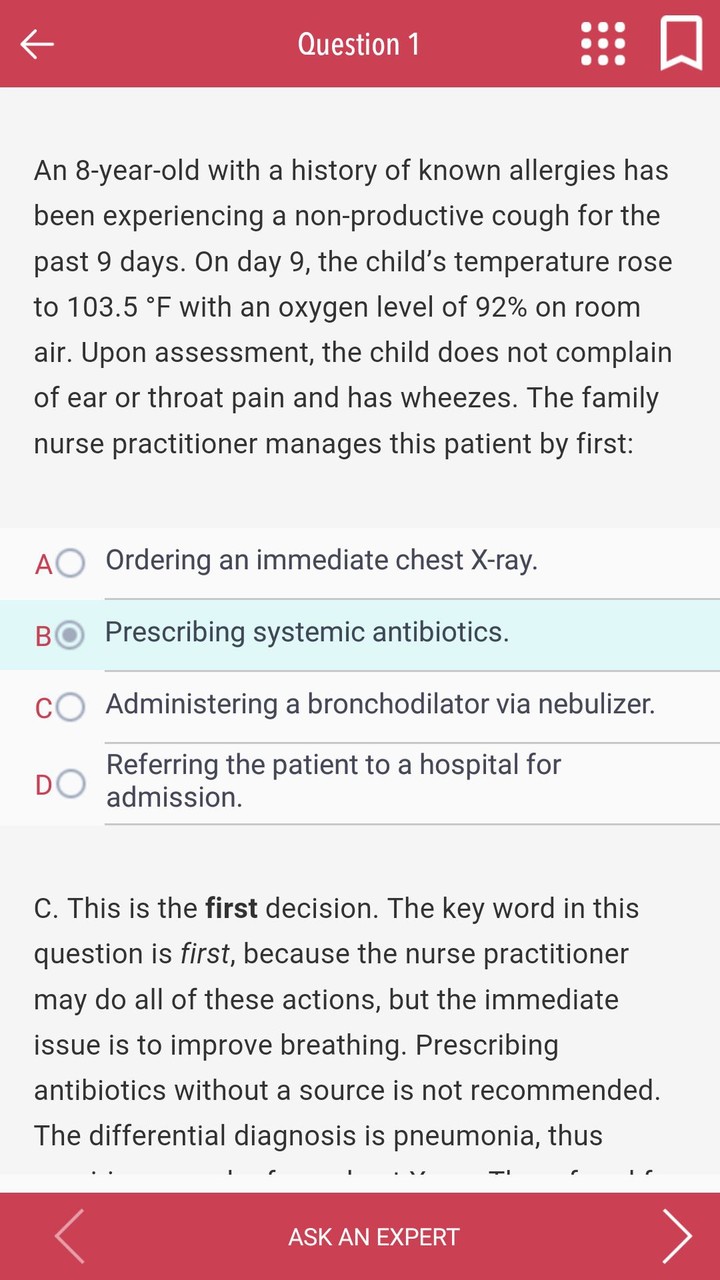Tap ASK AN EXPERT in bottom bar
This screenshot has height=1280, width=720.
click(374, 1236)
